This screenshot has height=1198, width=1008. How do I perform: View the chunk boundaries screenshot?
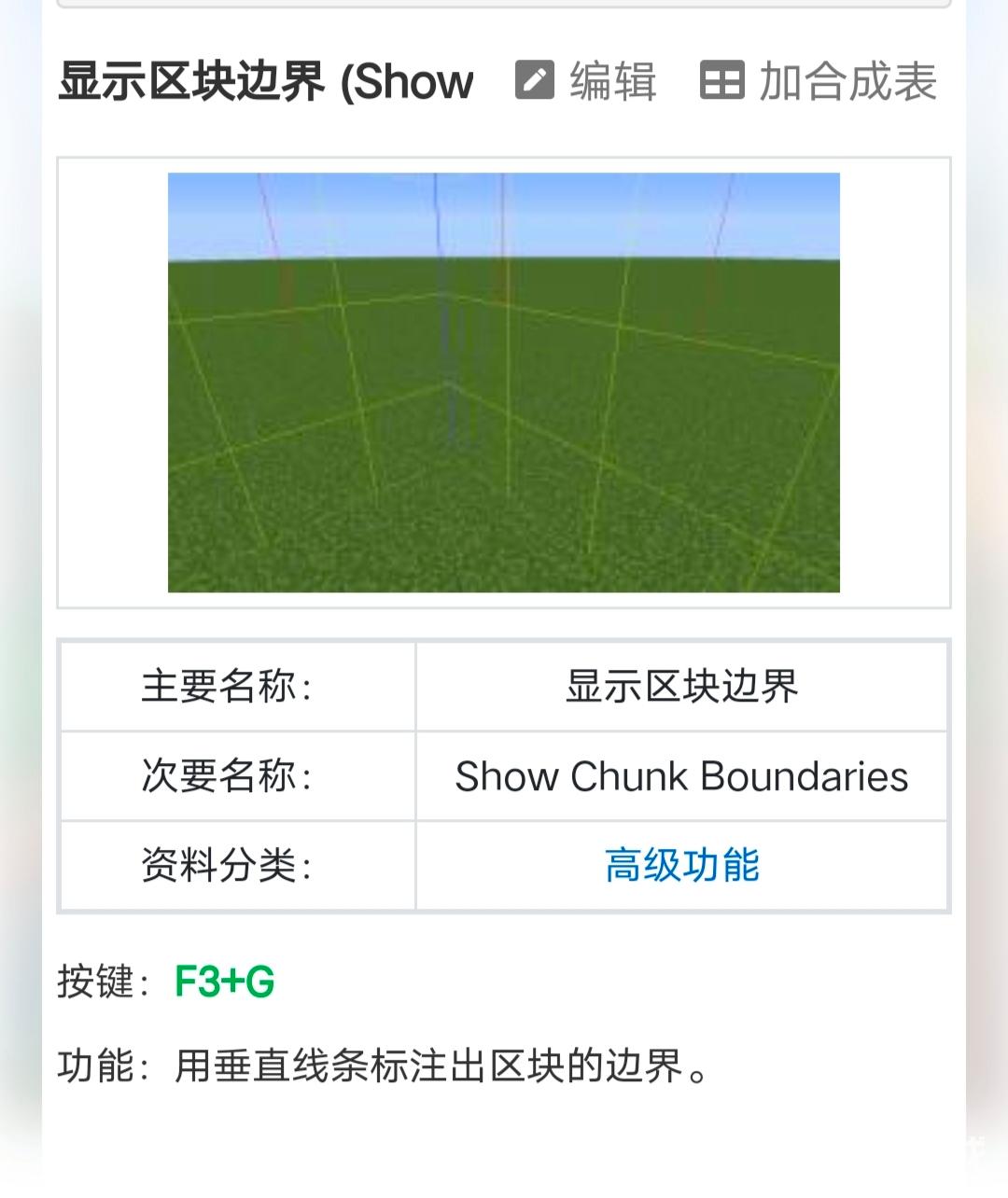504,383
